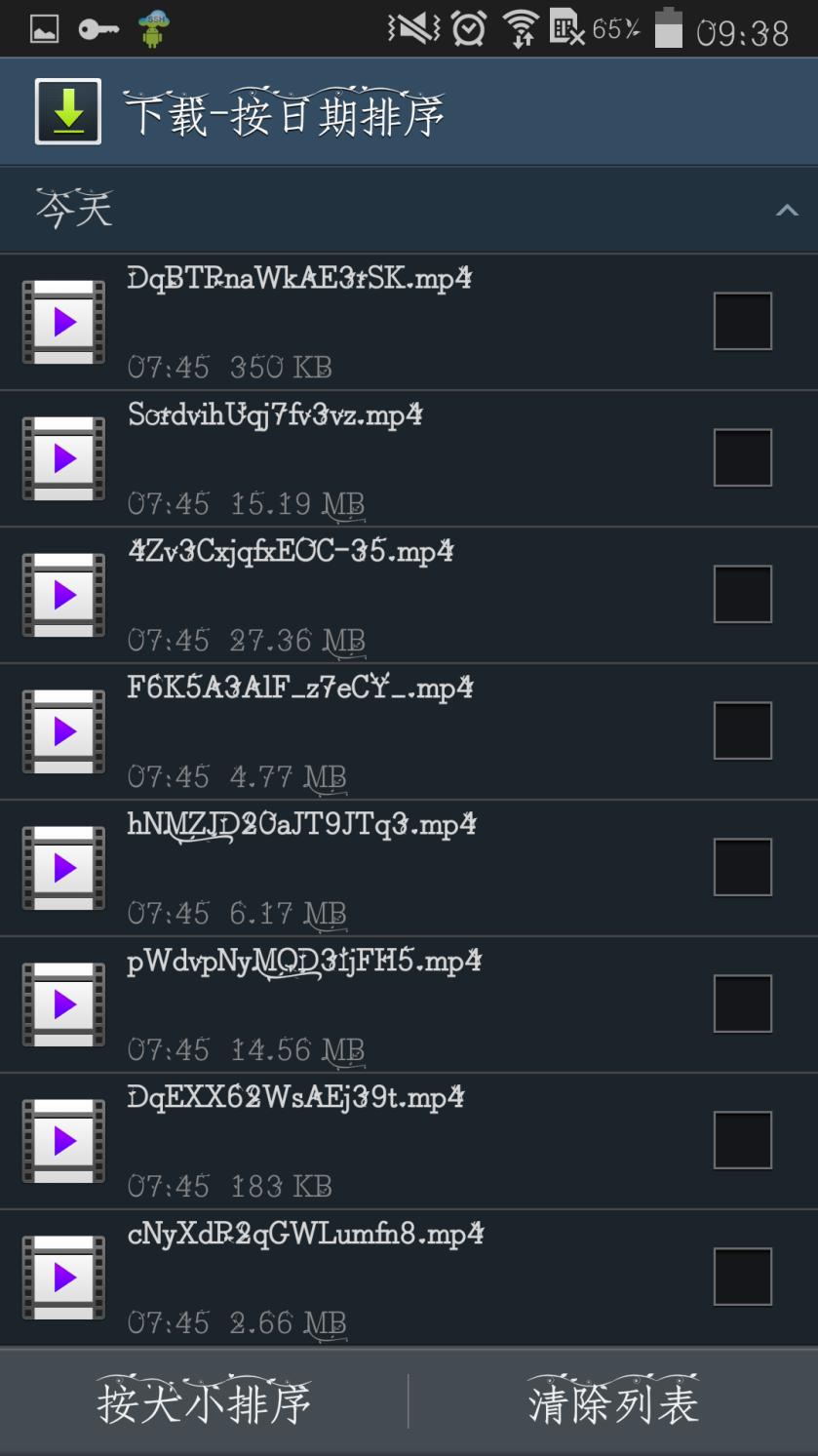This screenshot has width=818, height=1456.
Task: Check the 183 KB video's checkbox
Action: pos(743,1140)
